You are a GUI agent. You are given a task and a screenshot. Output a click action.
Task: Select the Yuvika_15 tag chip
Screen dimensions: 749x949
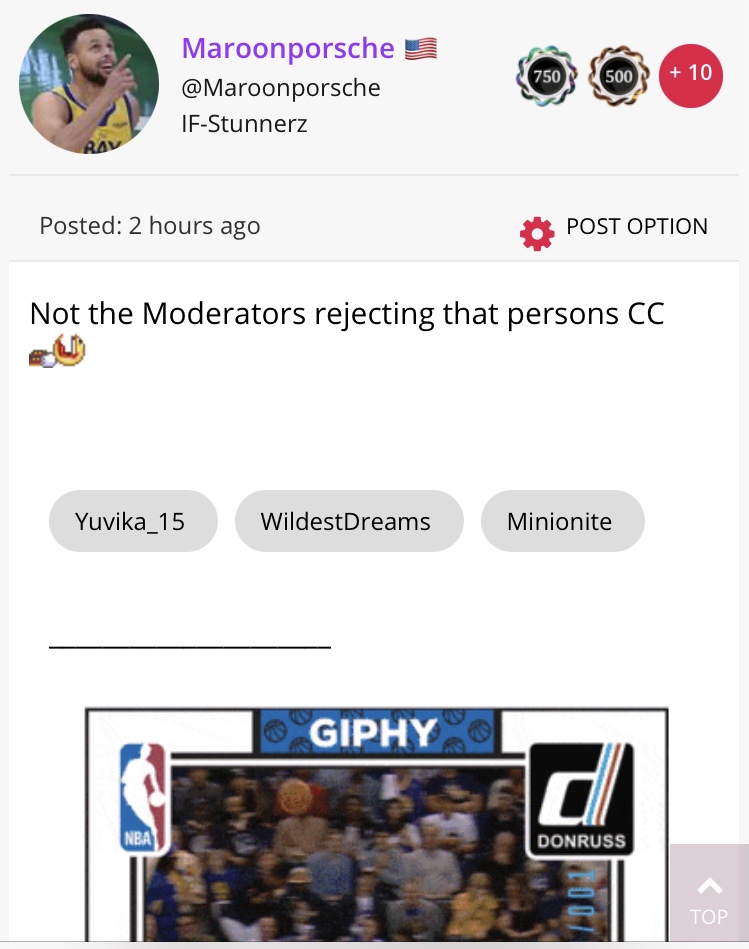(132, 521)
